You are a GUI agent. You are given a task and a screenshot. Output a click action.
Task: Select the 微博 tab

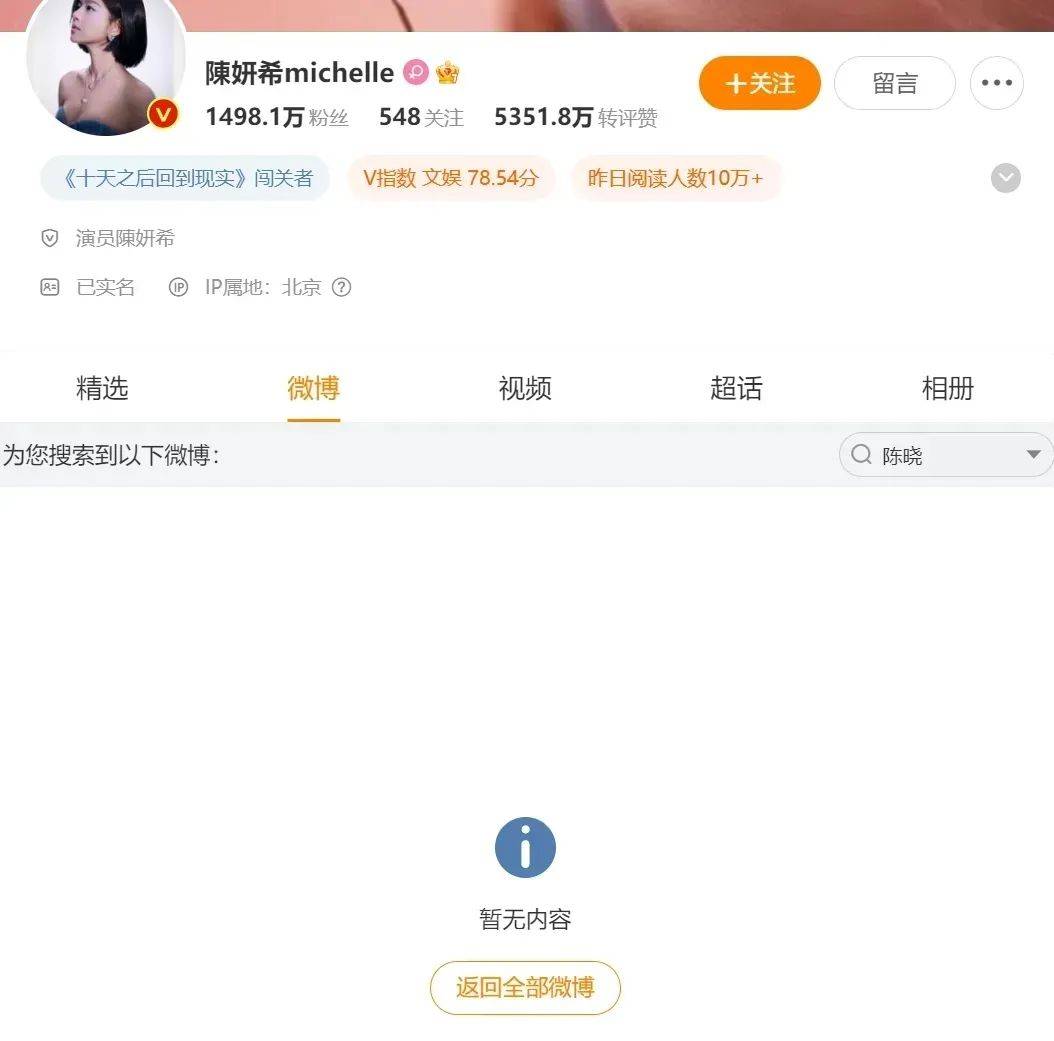pyautogui.click(x=313, y=388)
